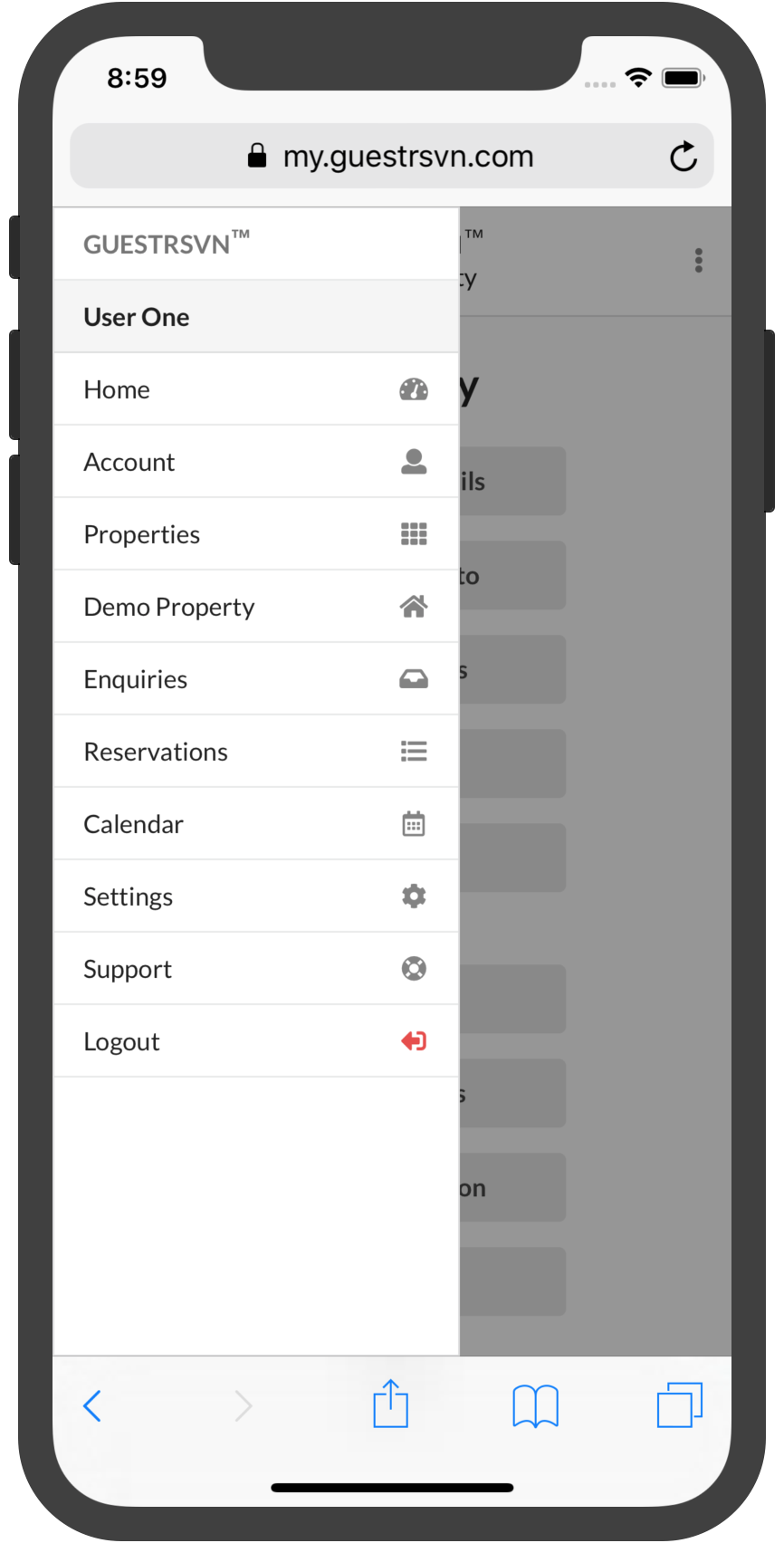784x1543 pixels.
Task: Open the Home menu item
Action: click(256, 389)
